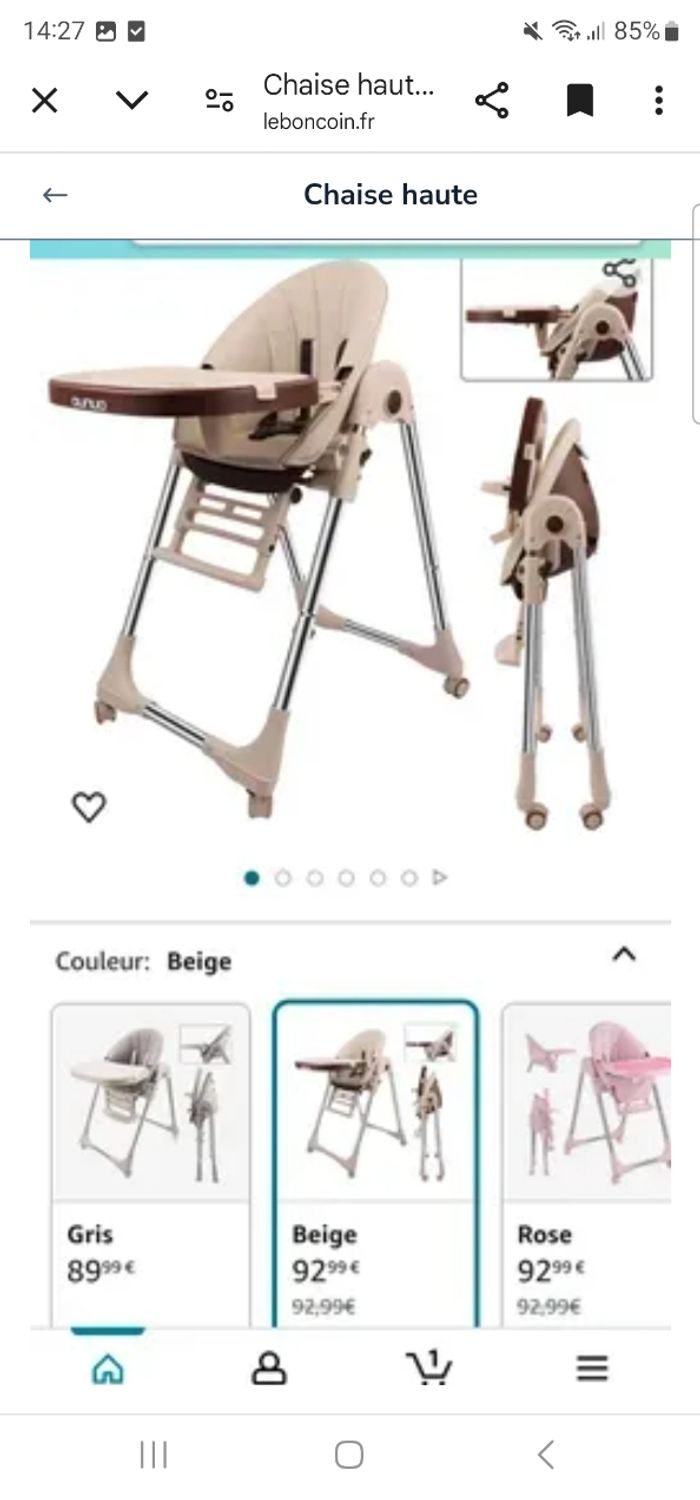The image size is (700, 1500).
Task: Open recent apps from the navigation bar
Action: click(x=153, y=1454)
